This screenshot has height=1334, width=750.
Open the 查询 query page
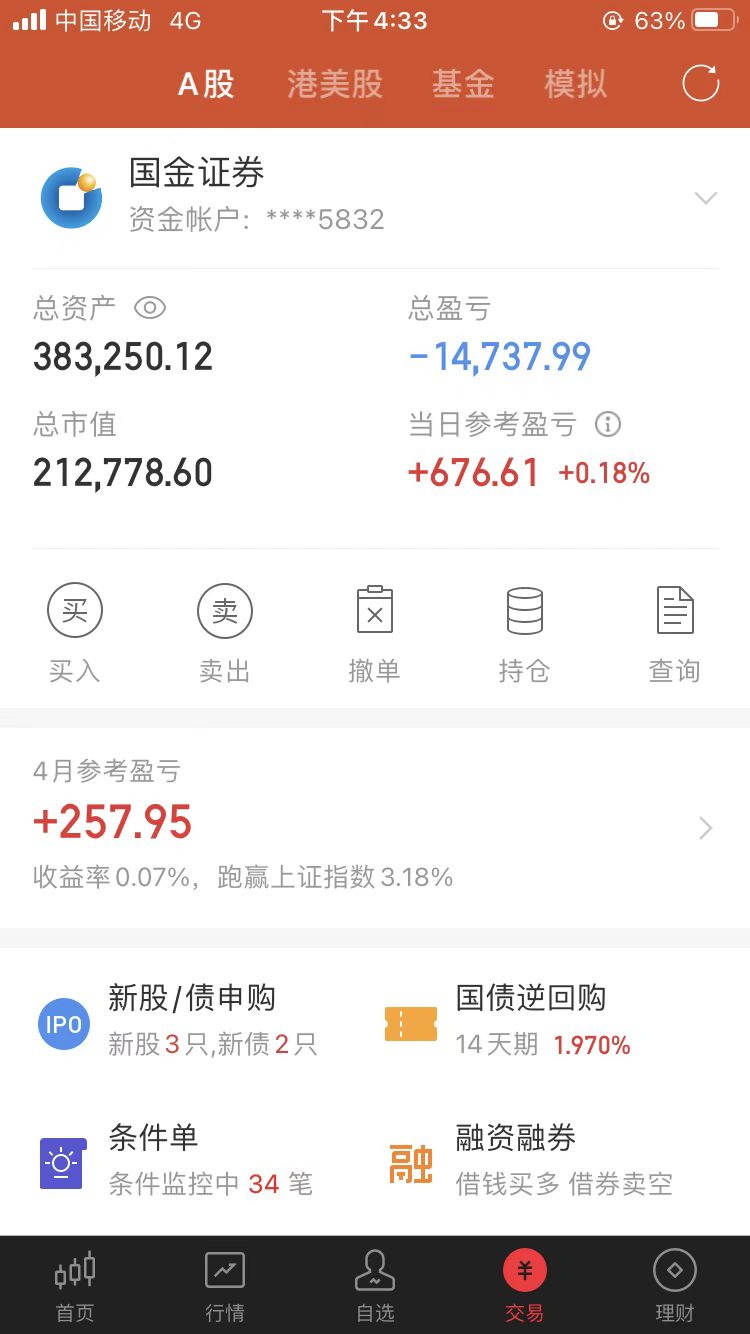click(x=675, y=634)
